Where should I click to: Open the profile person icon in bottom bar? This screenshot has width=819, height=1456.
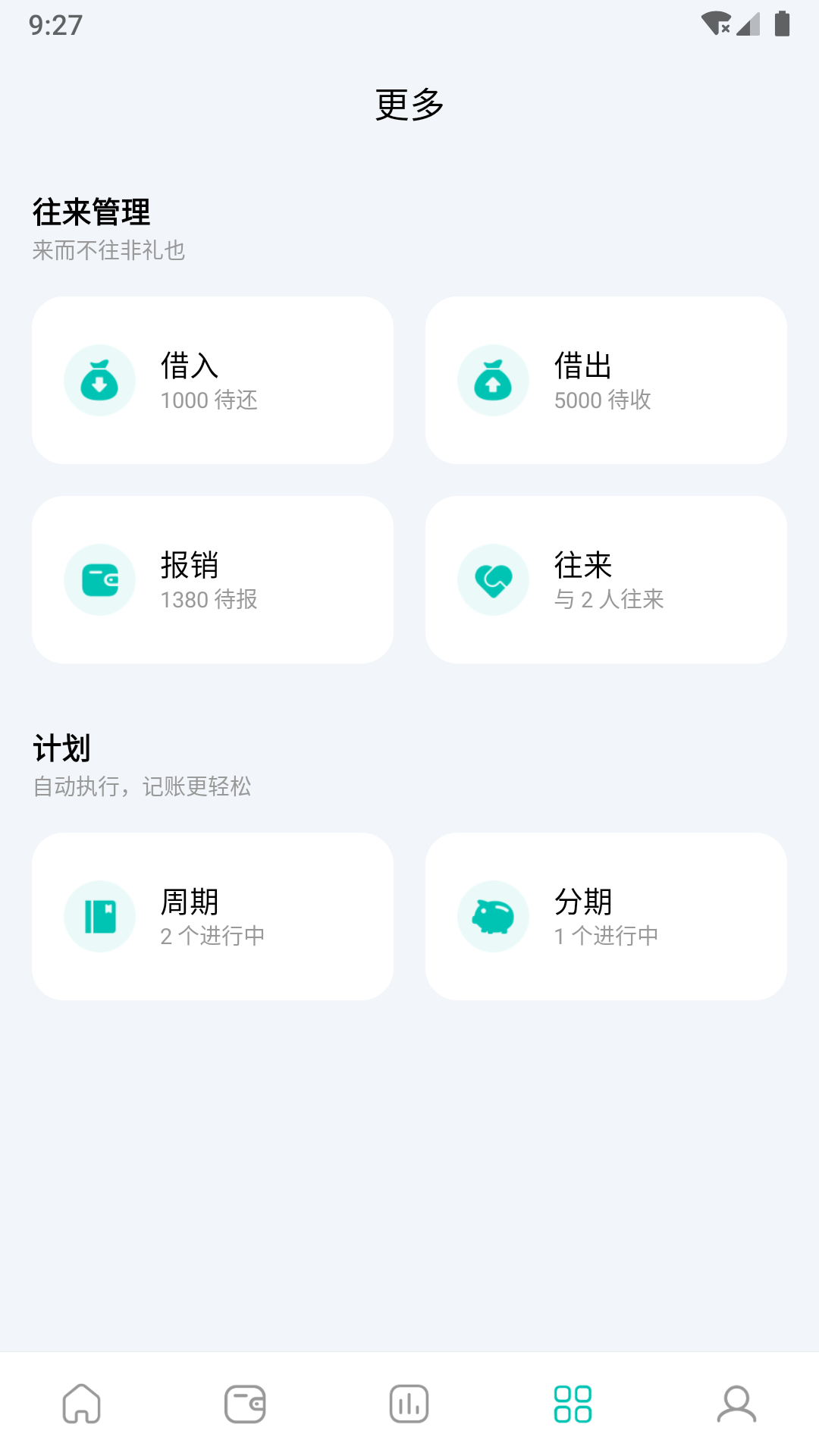click(736, 1404)
